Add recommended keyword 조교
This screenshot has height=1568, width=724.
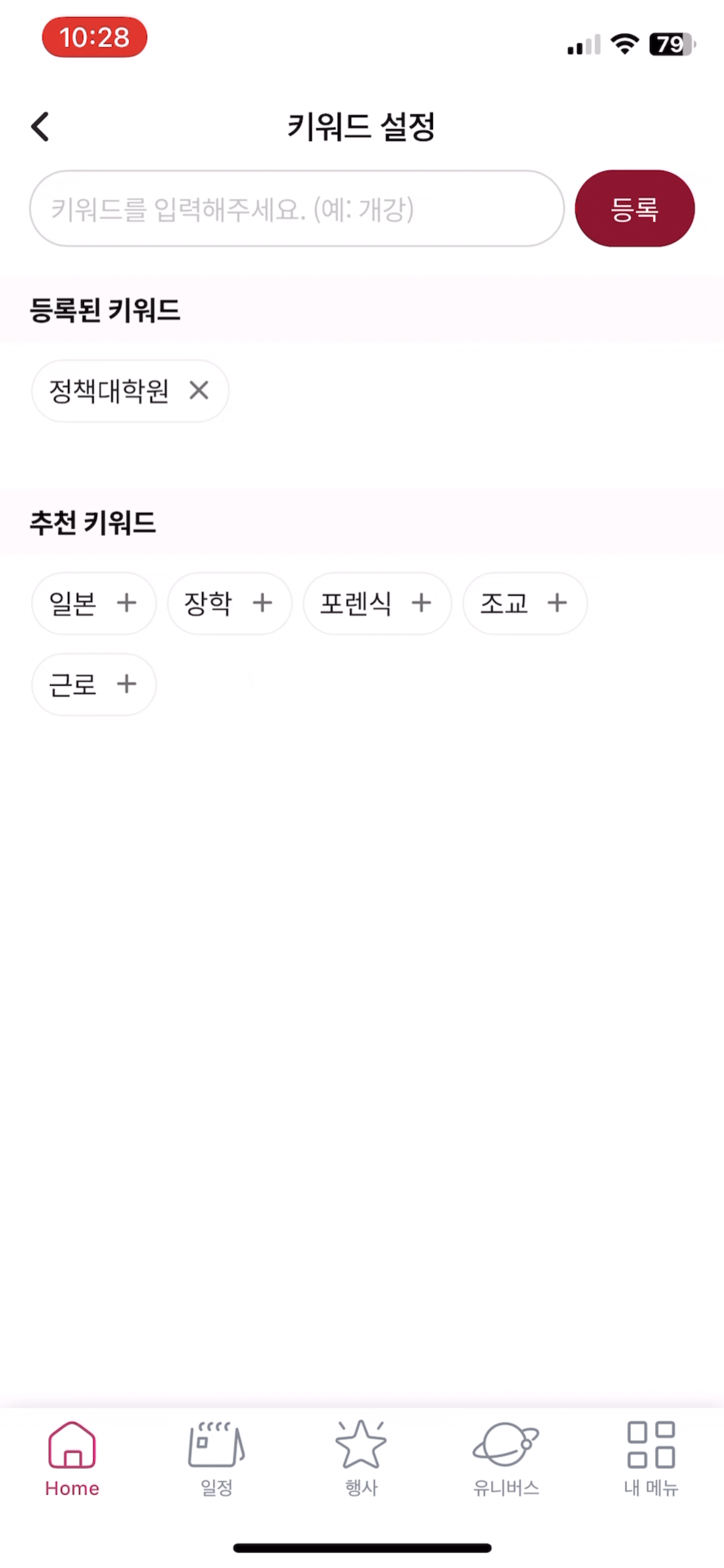(x=557, y=603)
